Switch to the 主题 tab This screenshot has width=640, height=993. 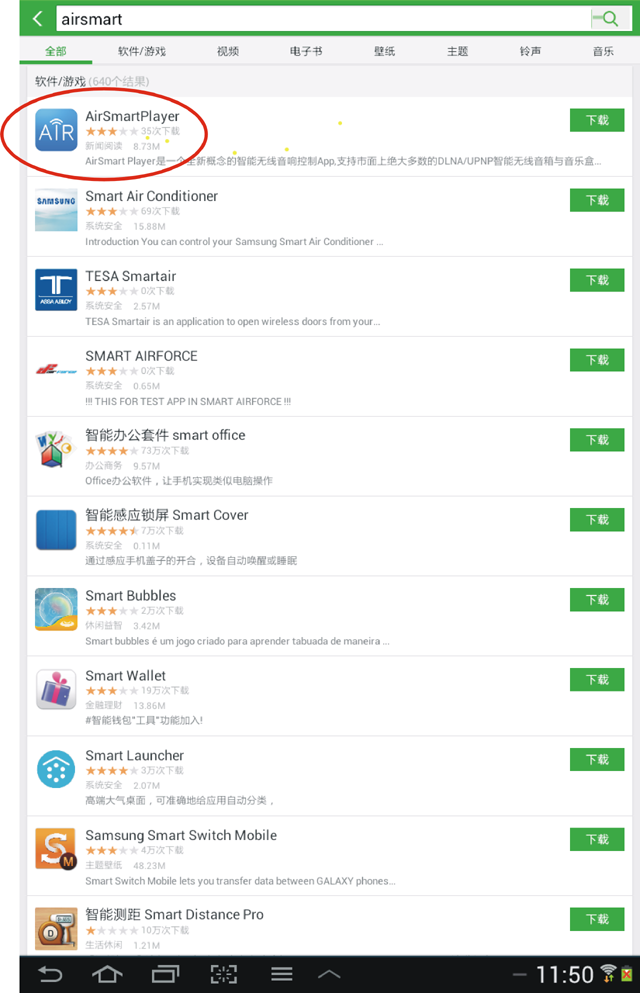click(457, 51)
